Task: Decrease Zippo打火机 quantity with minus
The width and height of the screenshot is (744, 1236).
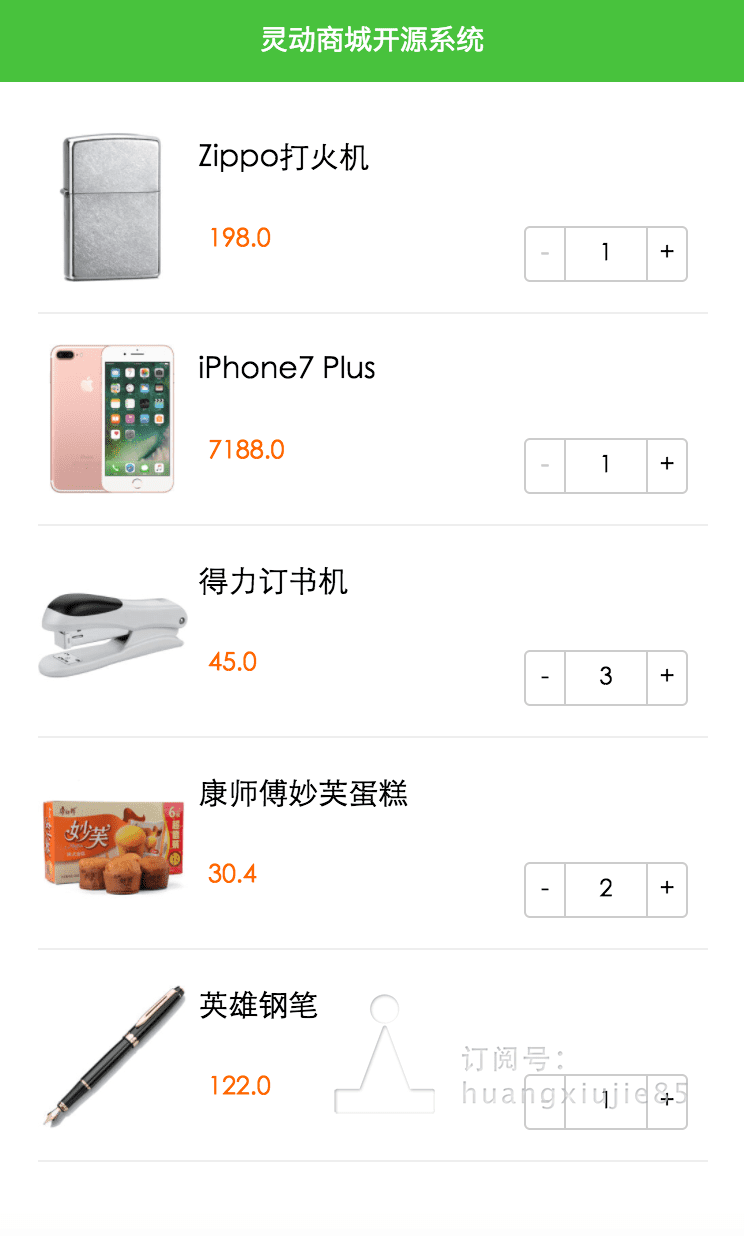Action: (x=545, y=254)
